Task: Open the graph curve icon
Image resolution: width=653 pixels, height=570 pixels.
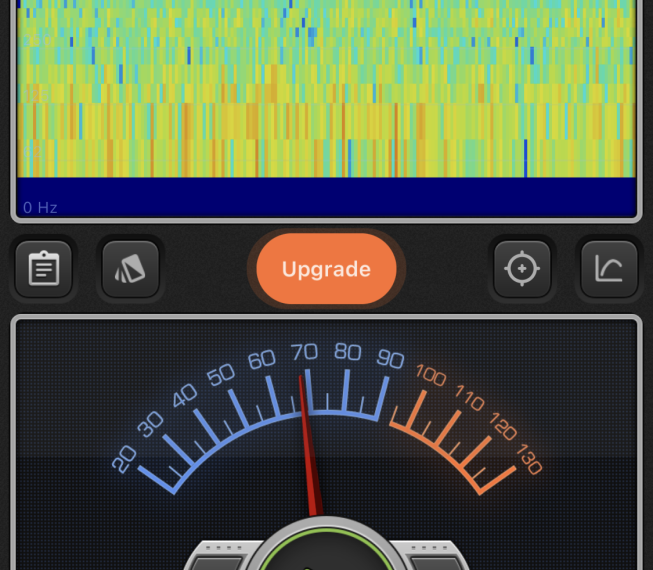Action: (609, 269)
